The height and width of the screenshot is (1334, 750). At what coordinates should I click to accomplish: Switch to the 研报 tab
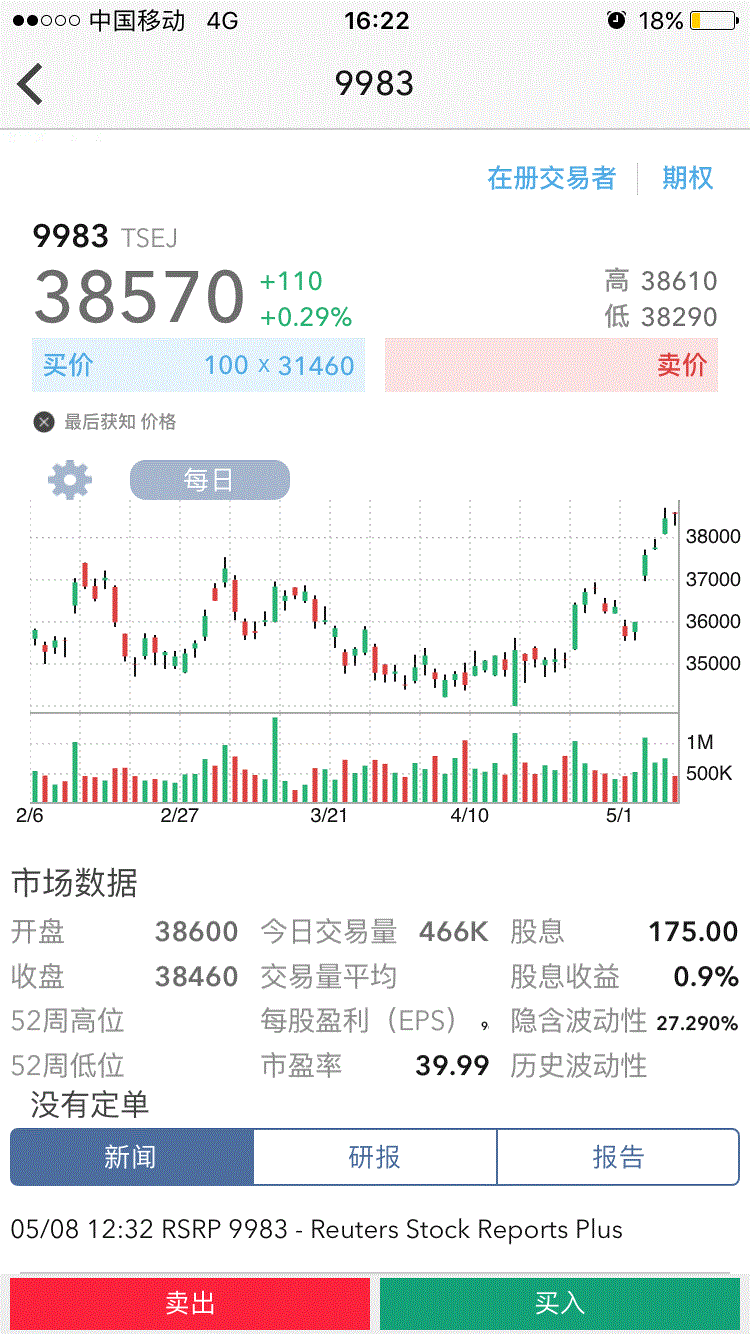[375, 1157]
